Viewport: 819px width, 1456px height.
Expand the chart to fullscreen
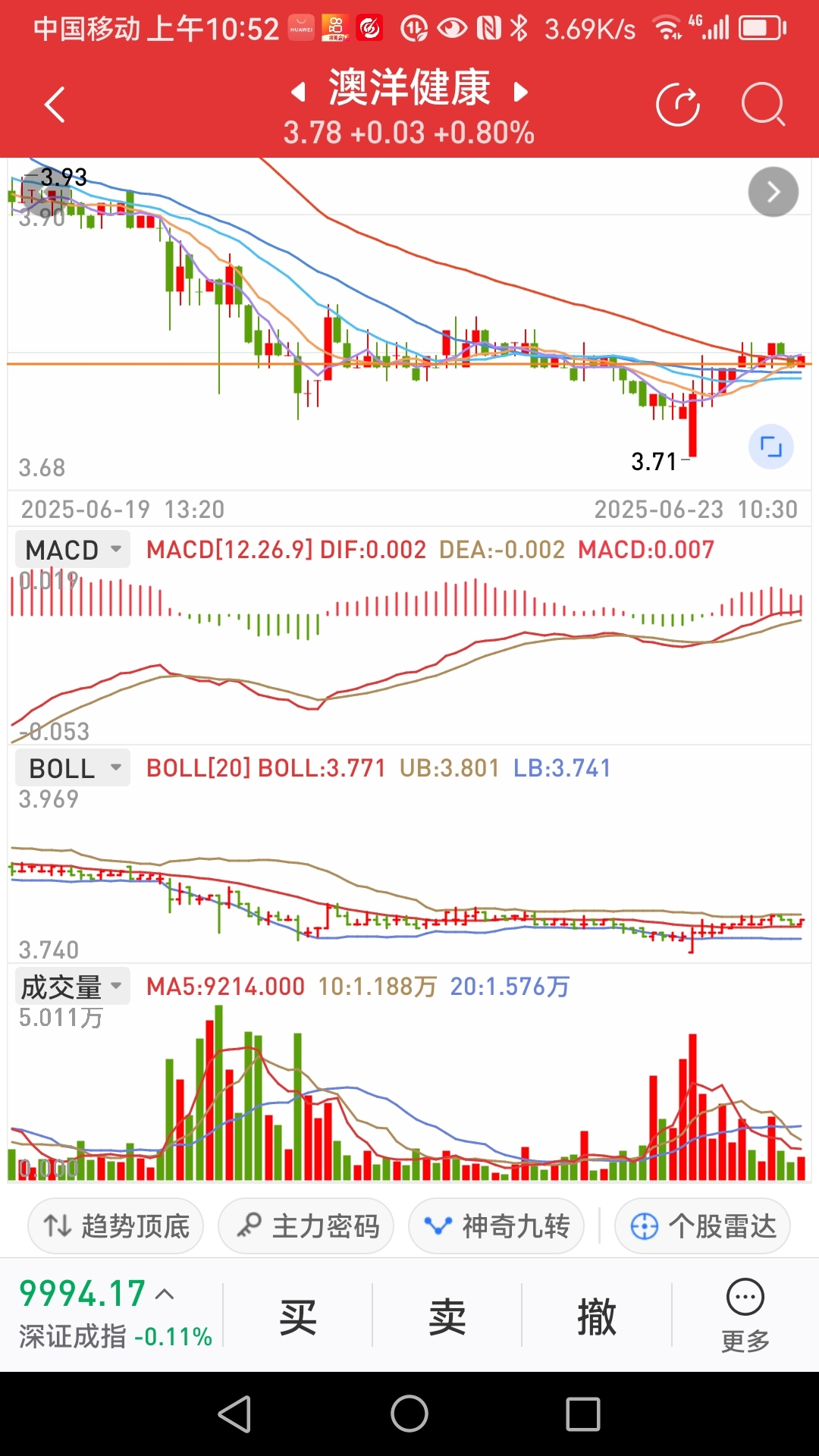pyautogui.click(x=771, y=447)
